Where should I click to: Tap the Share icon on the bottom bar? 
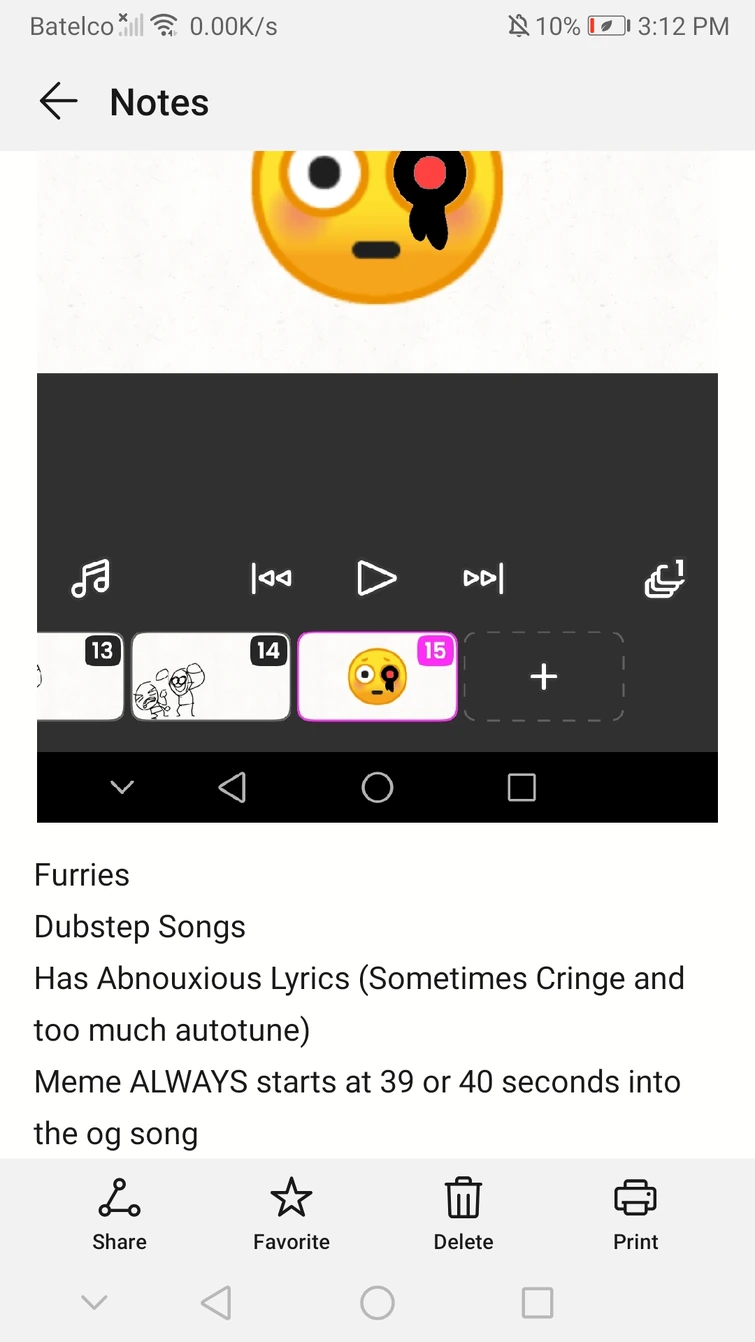119,1211
